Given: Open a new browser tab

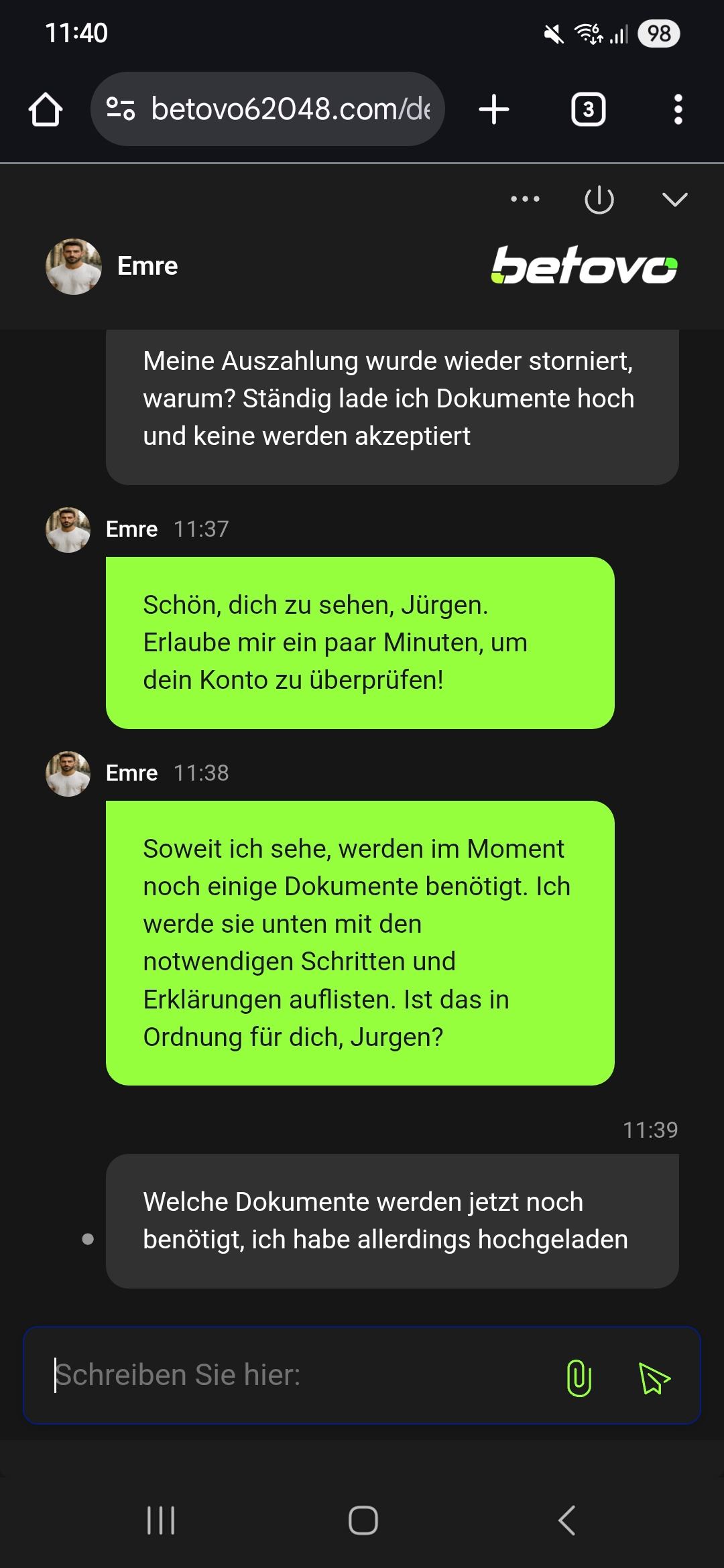Looking at the screenshot, I should 494,109.
